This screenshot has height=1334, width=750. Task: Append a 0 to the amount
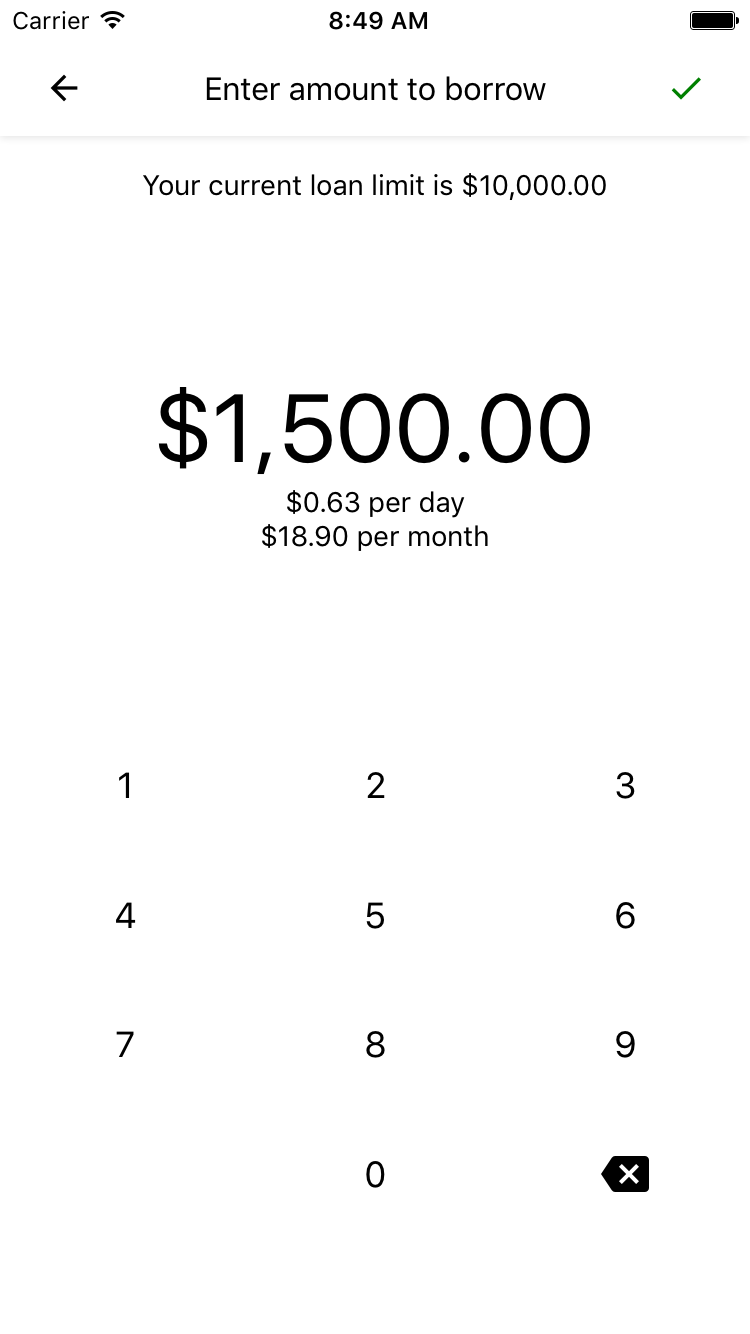point(375,1174)
